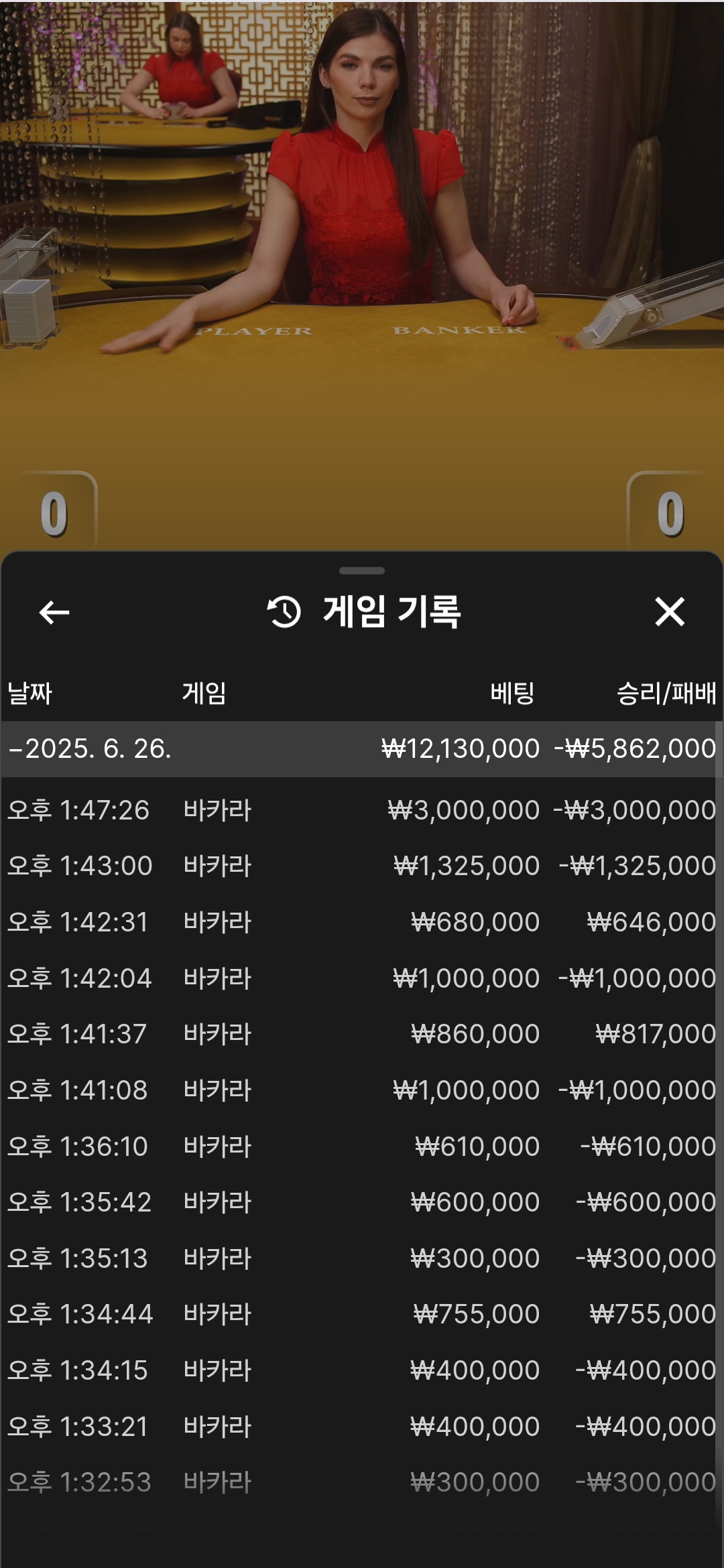
Task: Select the round played at 1:32:53
Action: click(362, 1482)
